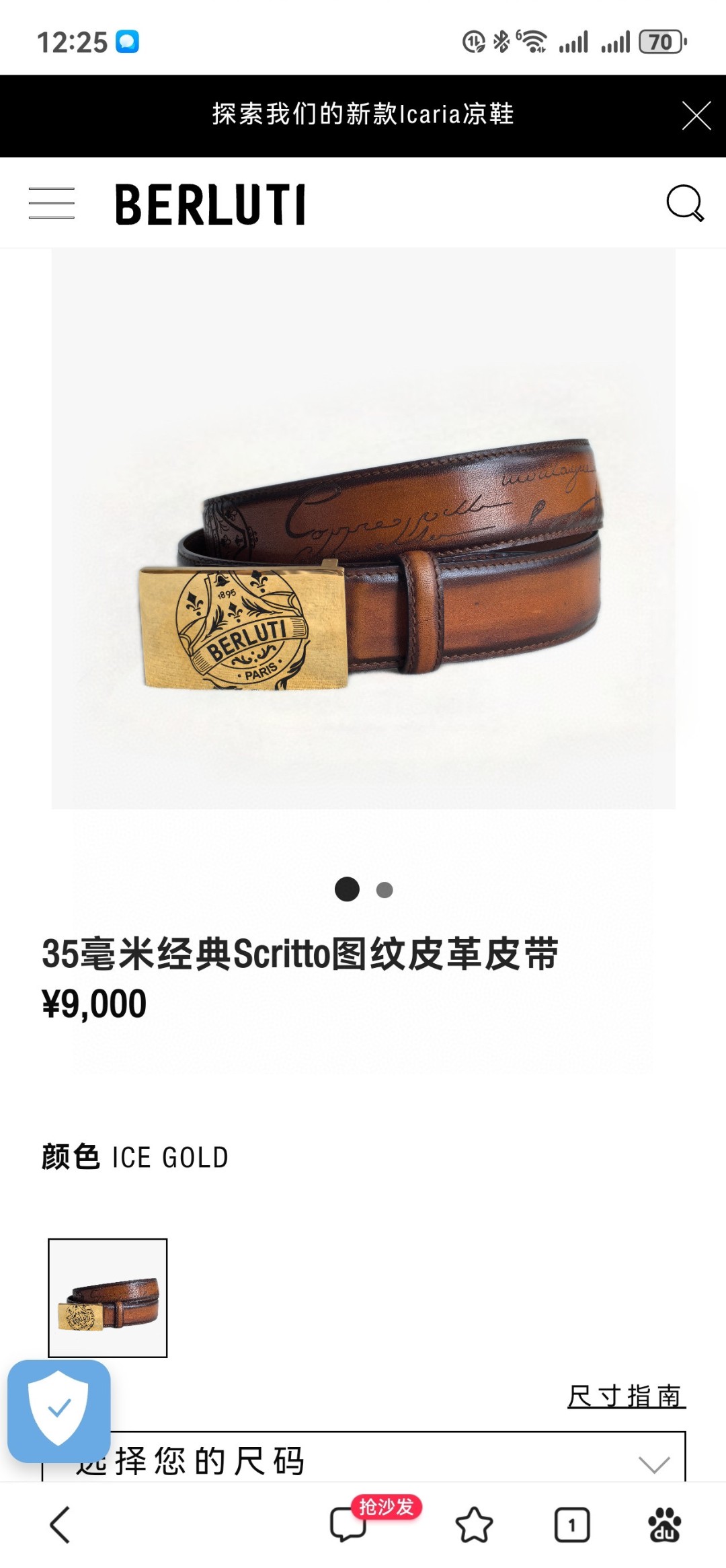
Task: Dismiss the Icaria sandals banner
Action: point(696,115)
